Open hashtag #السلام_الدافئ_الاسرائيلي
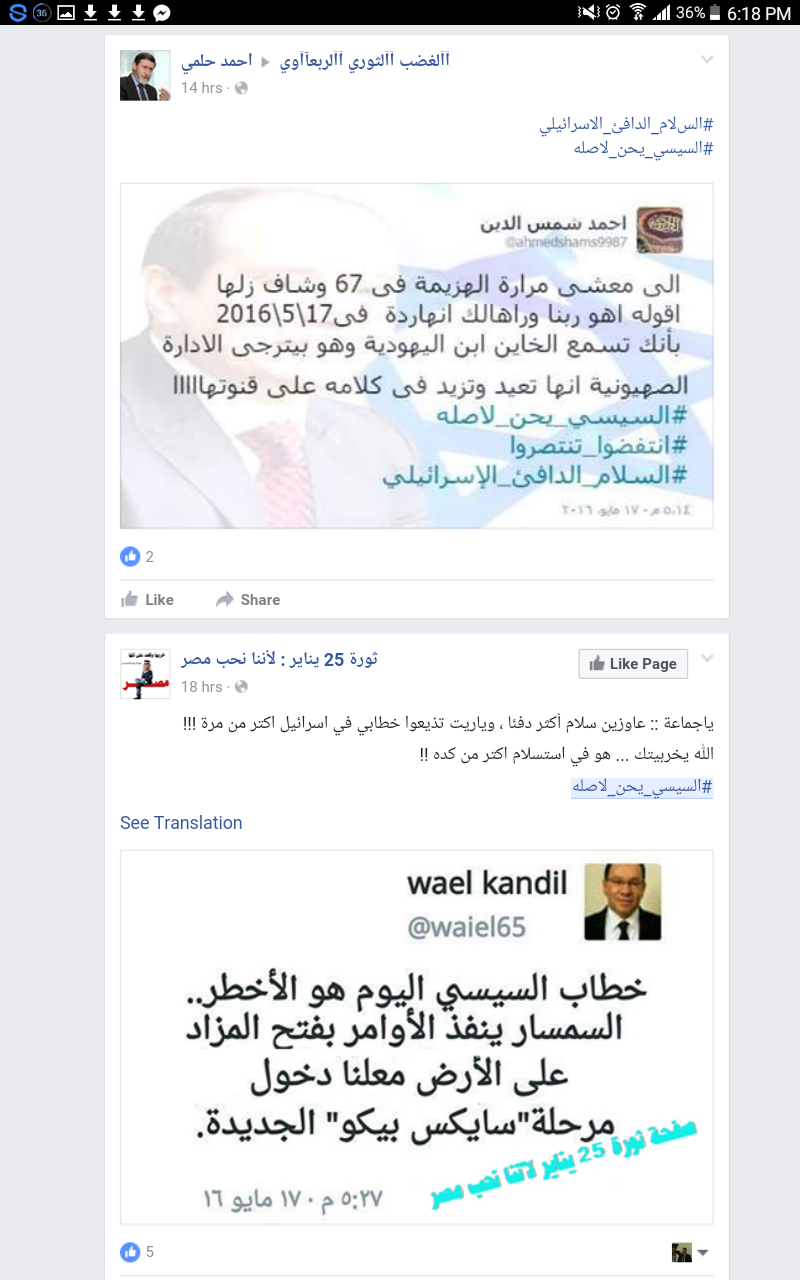This screenshot has height=1280, width=800. point(625,125)
